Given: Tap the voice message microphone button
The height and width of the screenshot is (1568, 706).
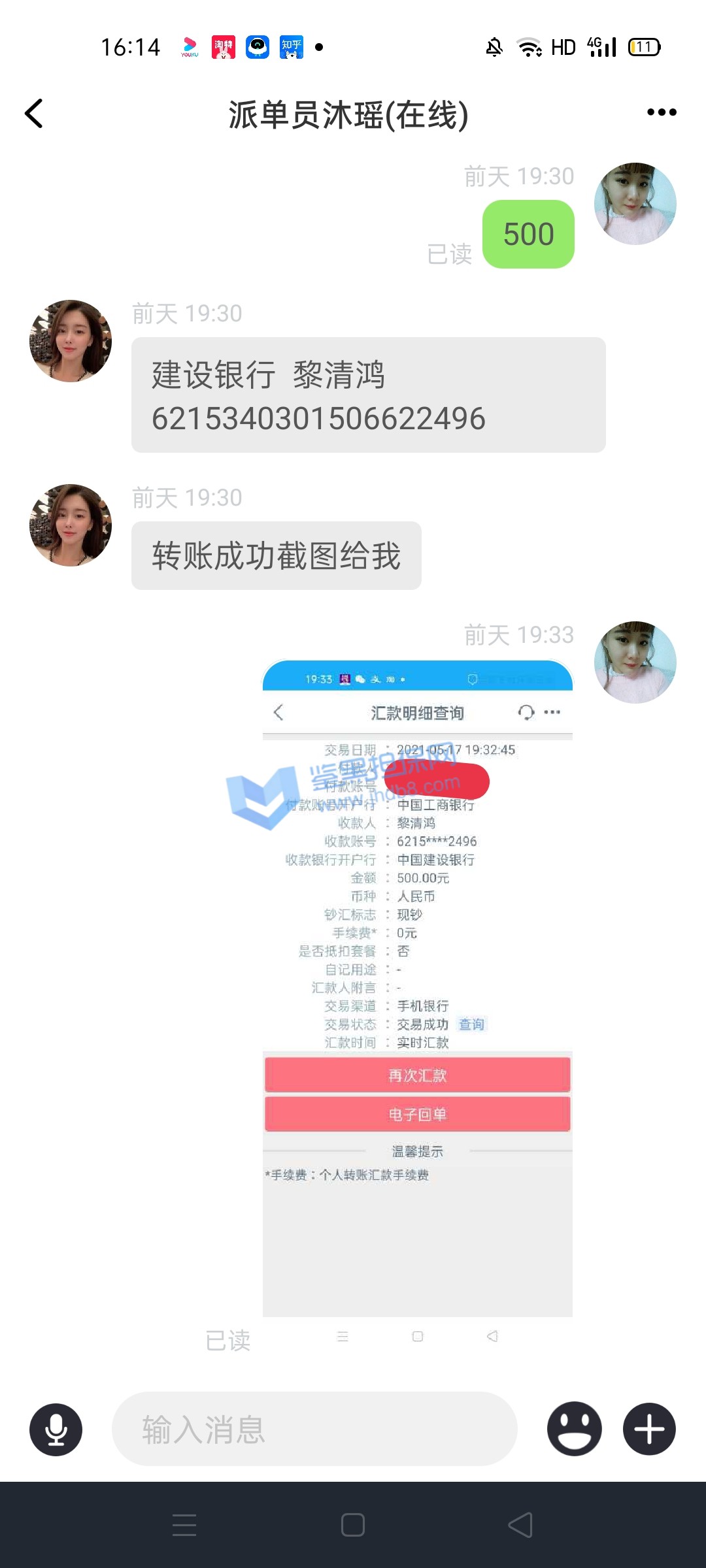Looking at the screenshot, I should [x=56, y=1429].
